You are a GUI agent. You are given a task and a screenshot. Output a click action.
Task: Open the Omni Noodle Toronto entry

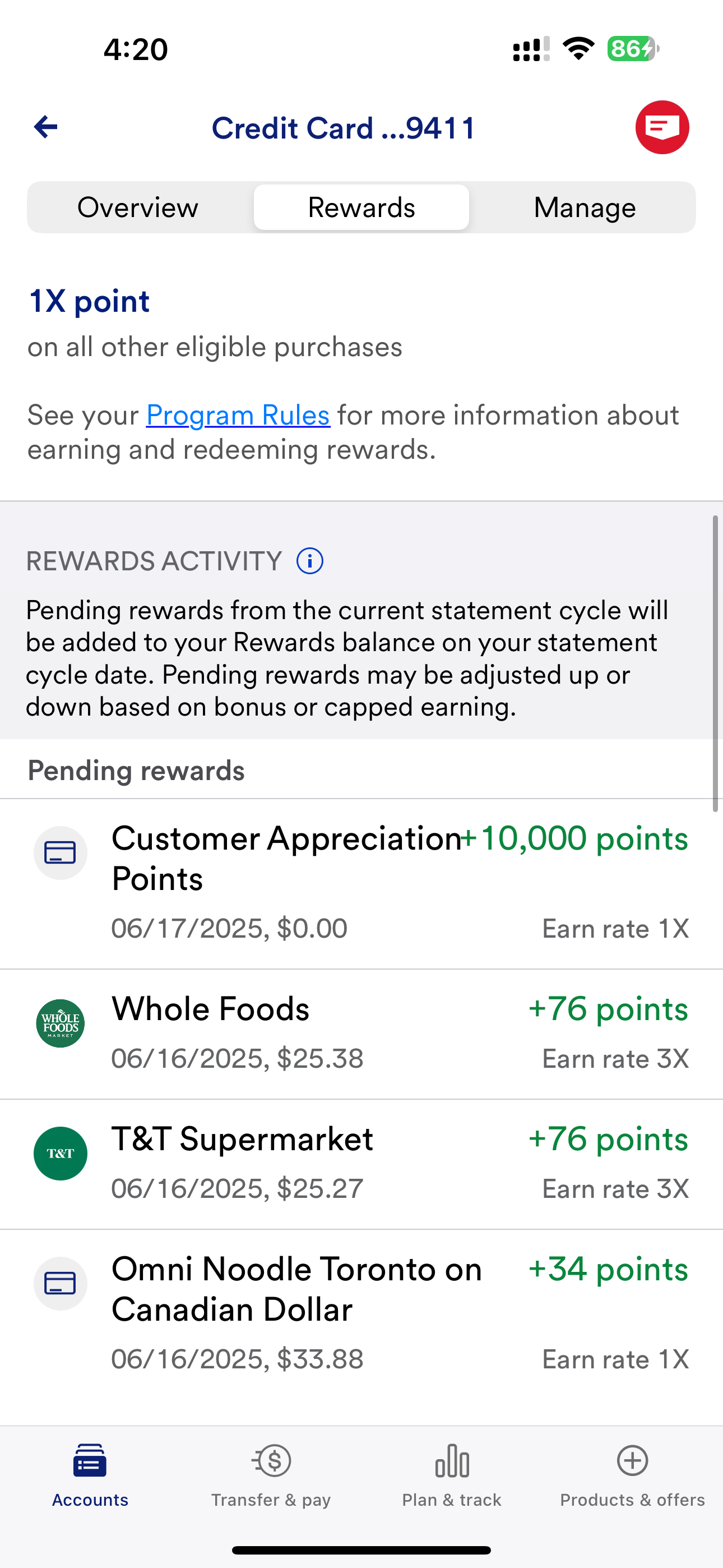click(x=361, y=1315)
